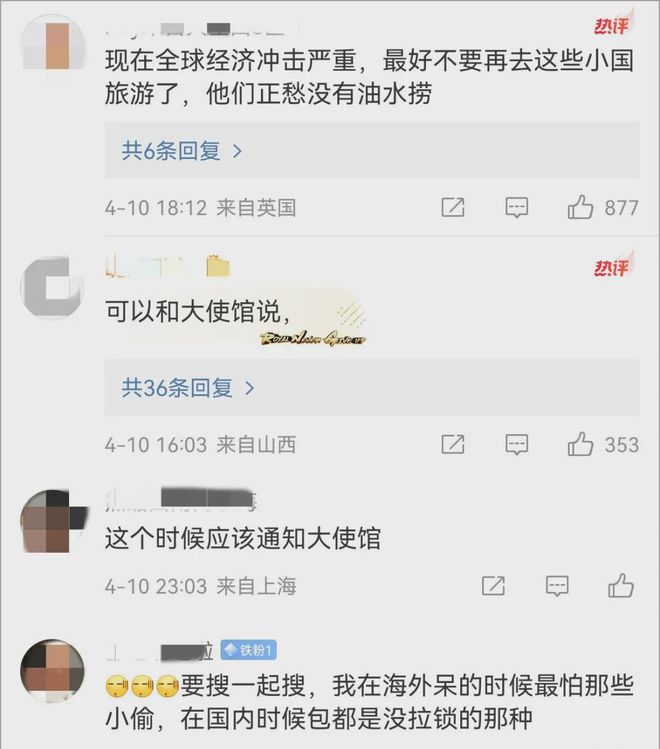Like the 4-10 23:03 comment from 上海

(620, 586)
